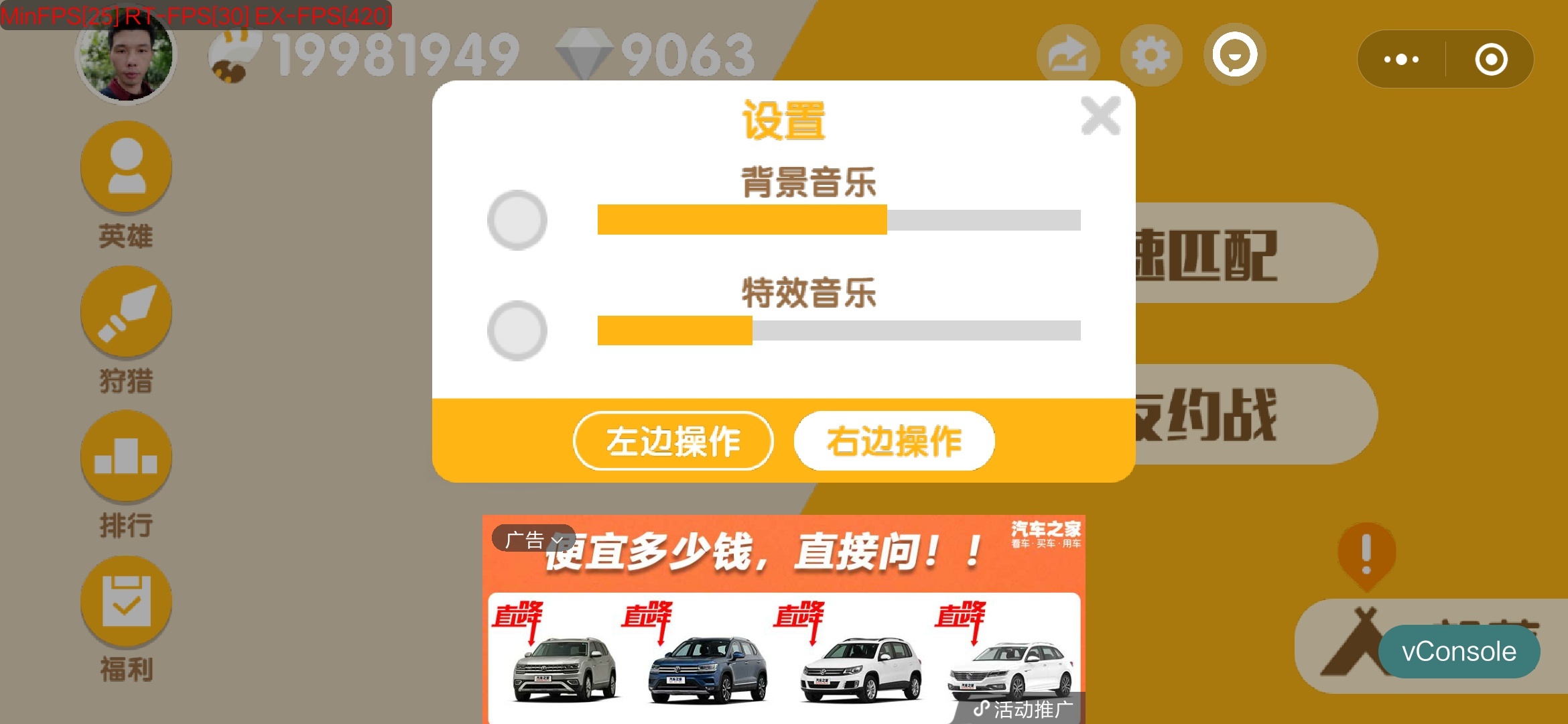
Task: Select 左边操作 control mode
Action: [x=673, y=441]
